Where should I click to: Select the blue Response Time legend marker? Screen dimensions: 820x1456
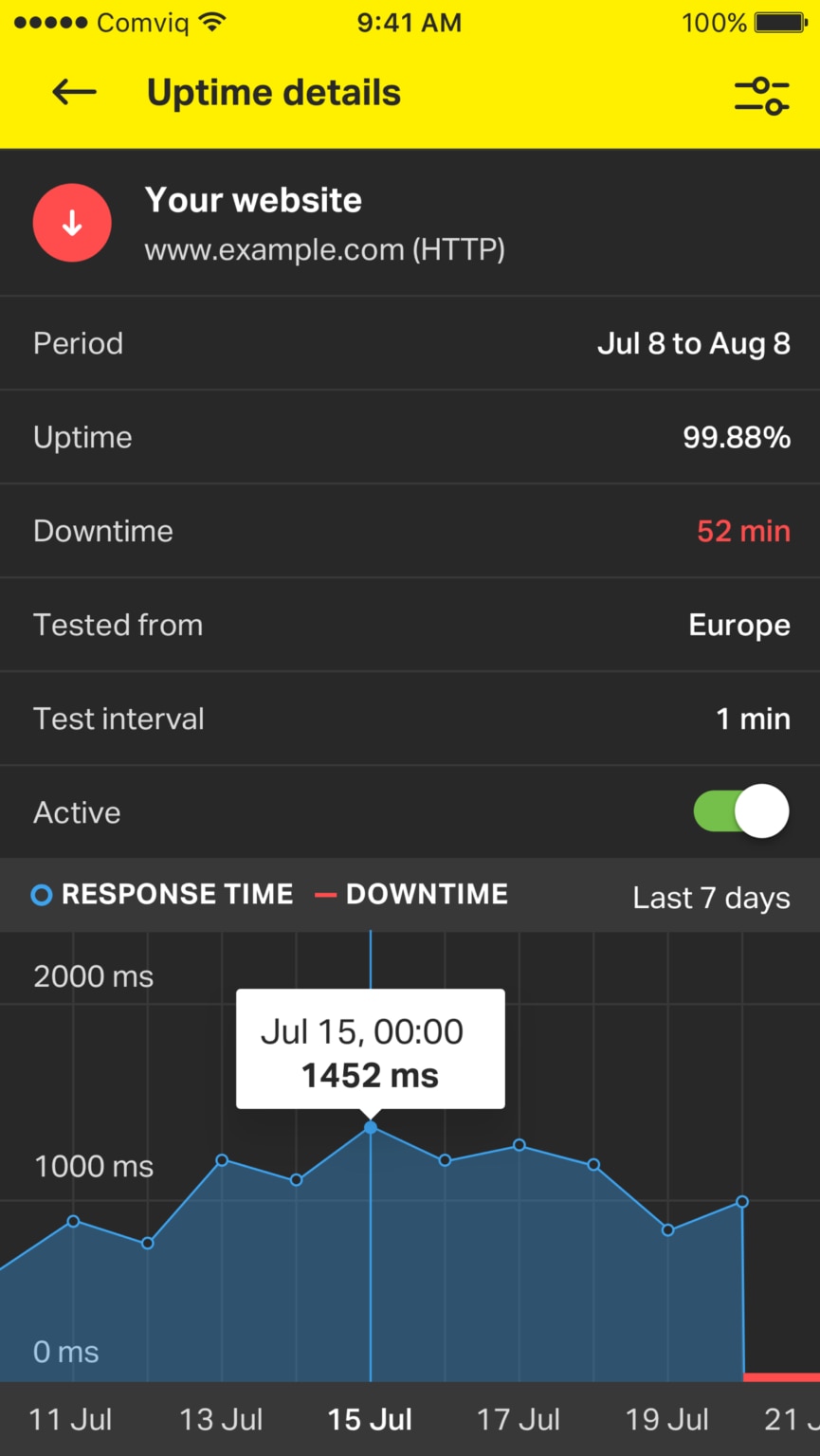tap(39, 894)
